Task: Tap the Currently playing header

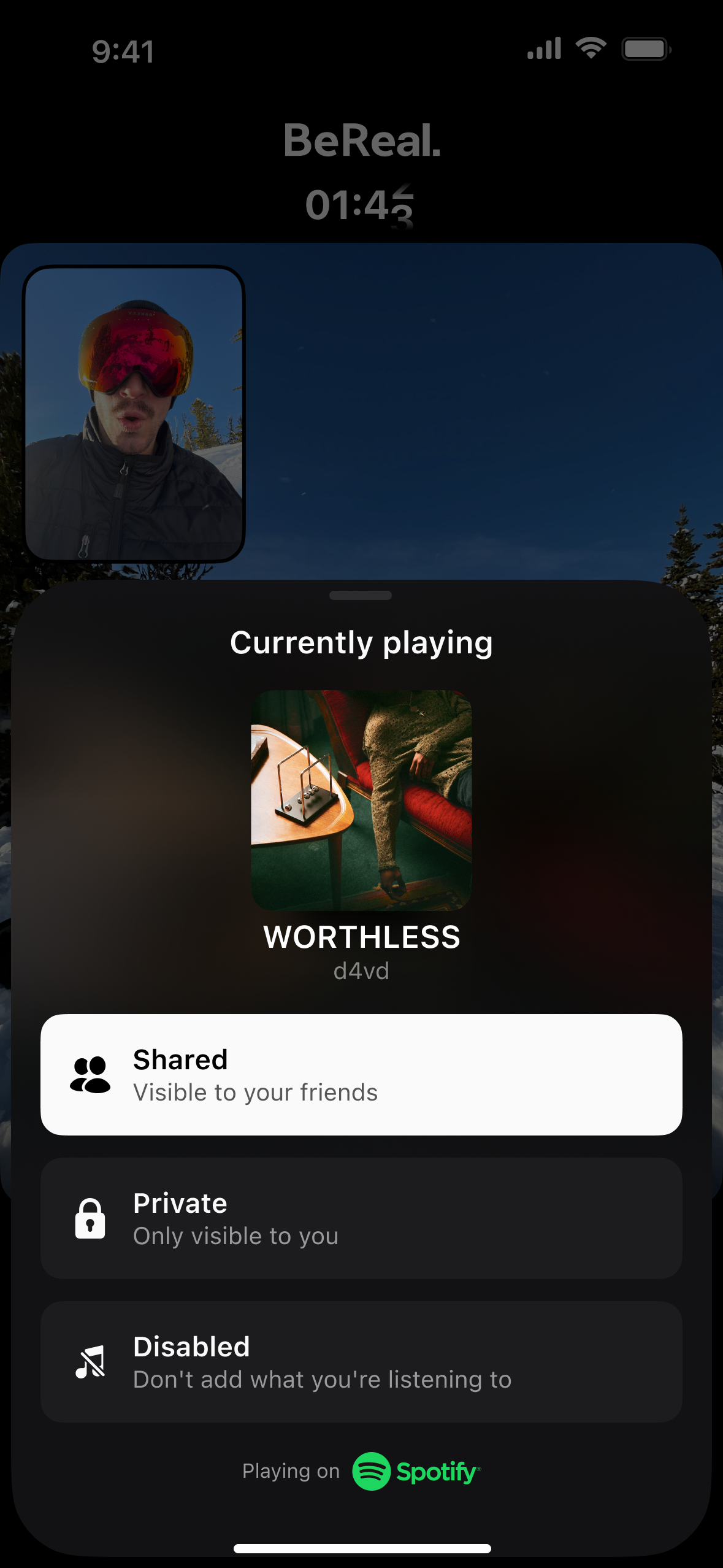Action: [x=361, y=643]
